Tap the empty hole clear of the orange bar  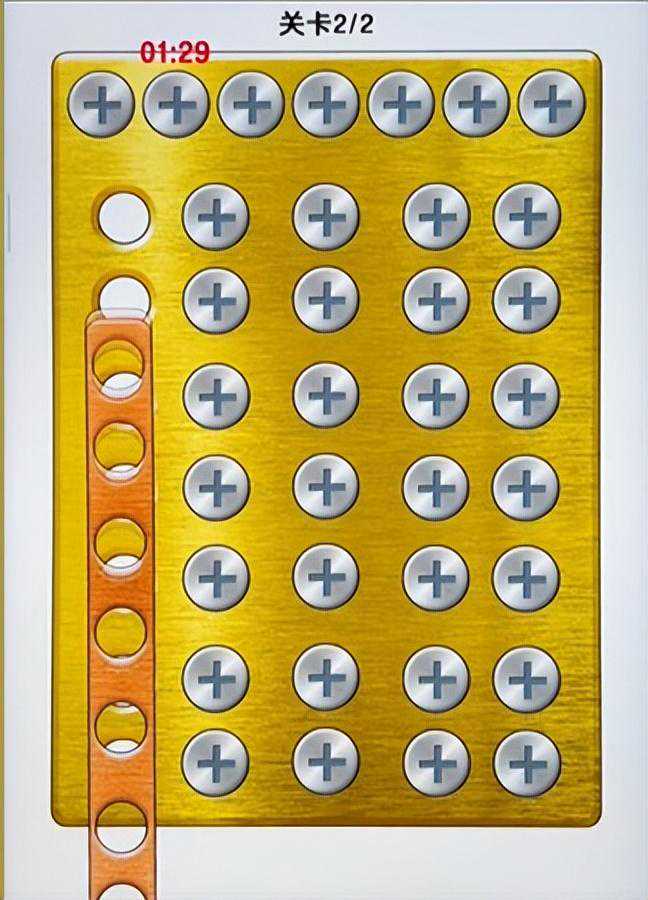tap(124, 215)
